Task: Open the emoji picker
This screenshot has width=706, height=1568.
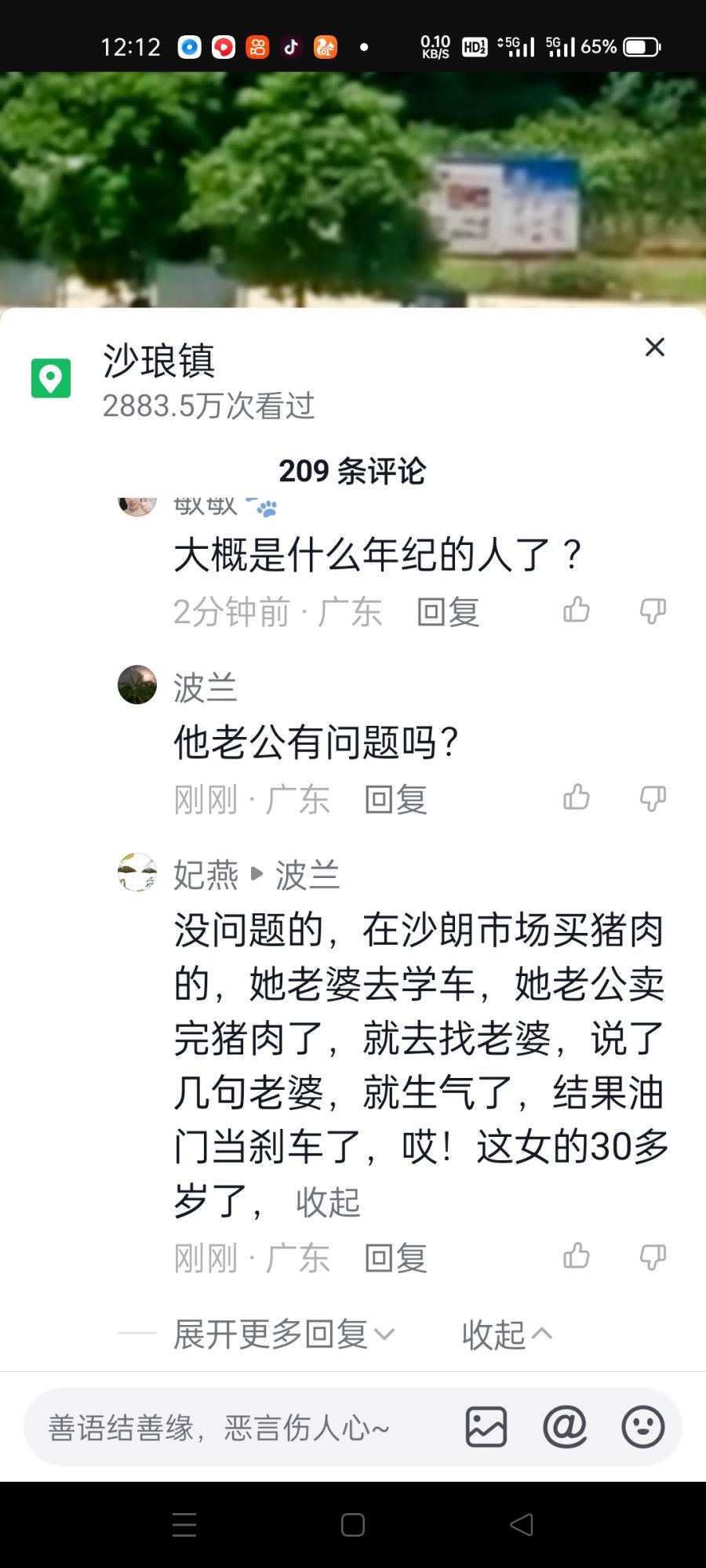Action: pos(643,1427)
